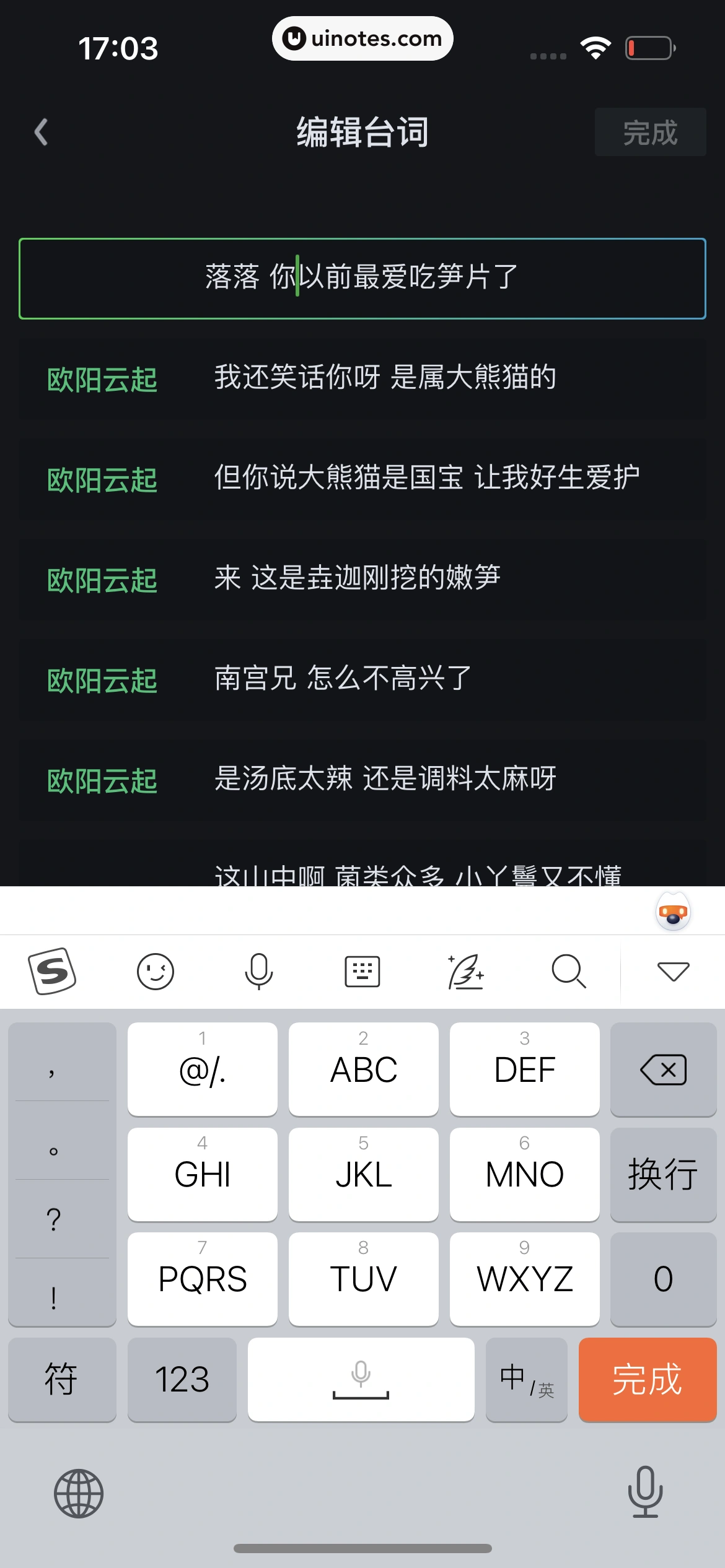Viewport: 725px width, 1568px height.
Task: Start voice input from the keyboard toolbar
Action: (x=258, y=971)
